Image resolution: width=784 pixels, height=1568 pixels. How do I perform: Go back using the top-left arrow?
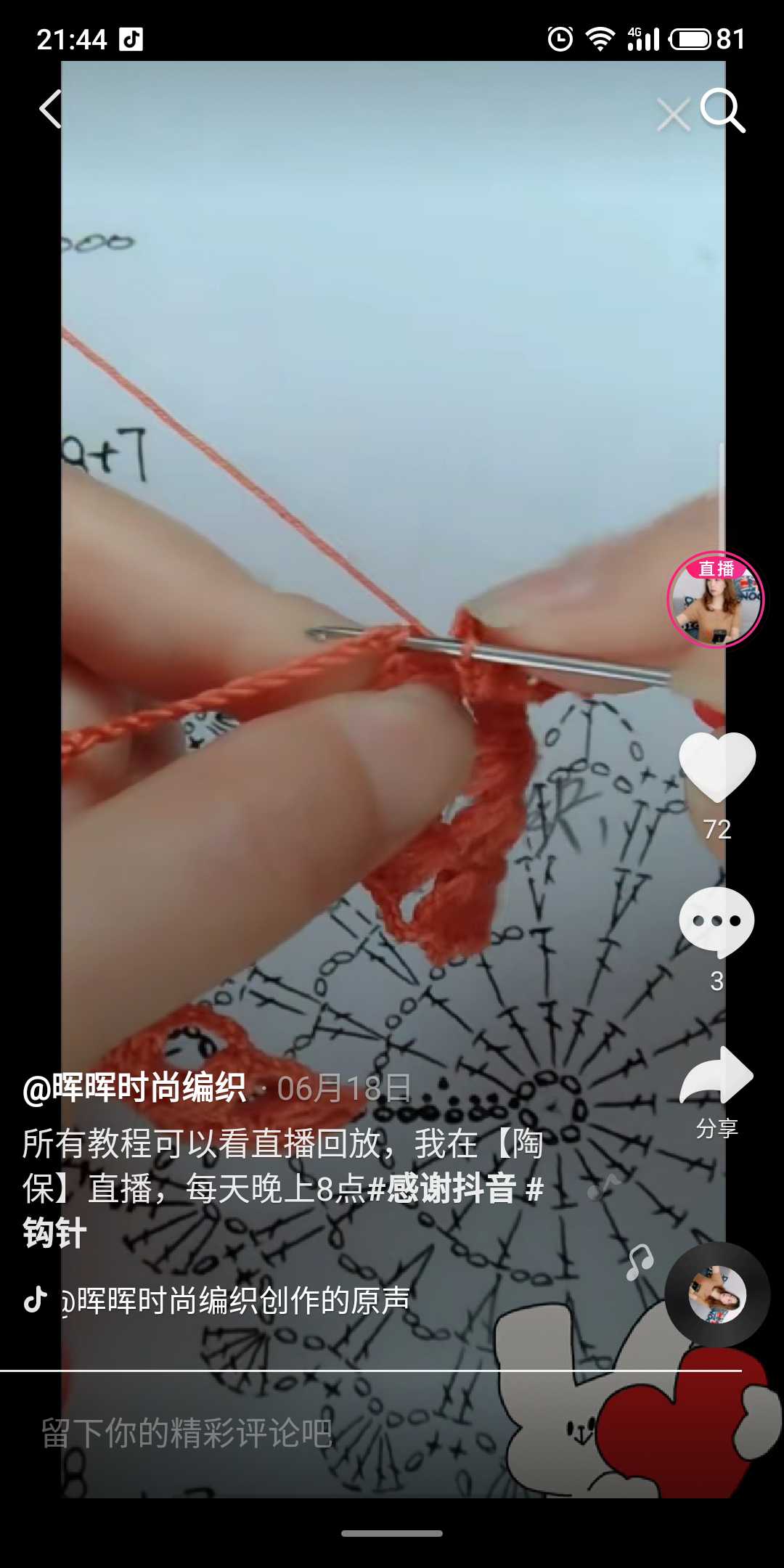point(50,110)
